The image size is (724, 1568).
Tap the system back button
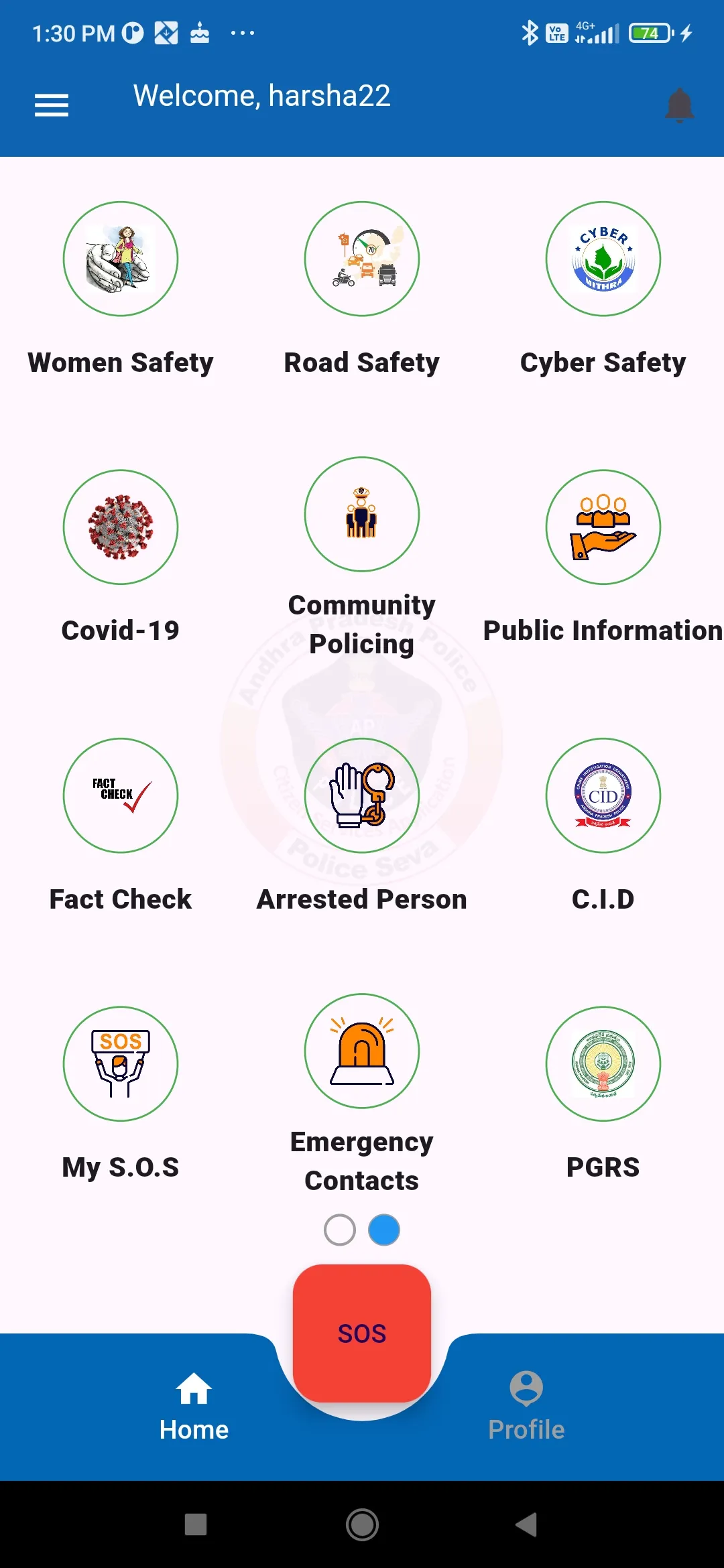527,1524
